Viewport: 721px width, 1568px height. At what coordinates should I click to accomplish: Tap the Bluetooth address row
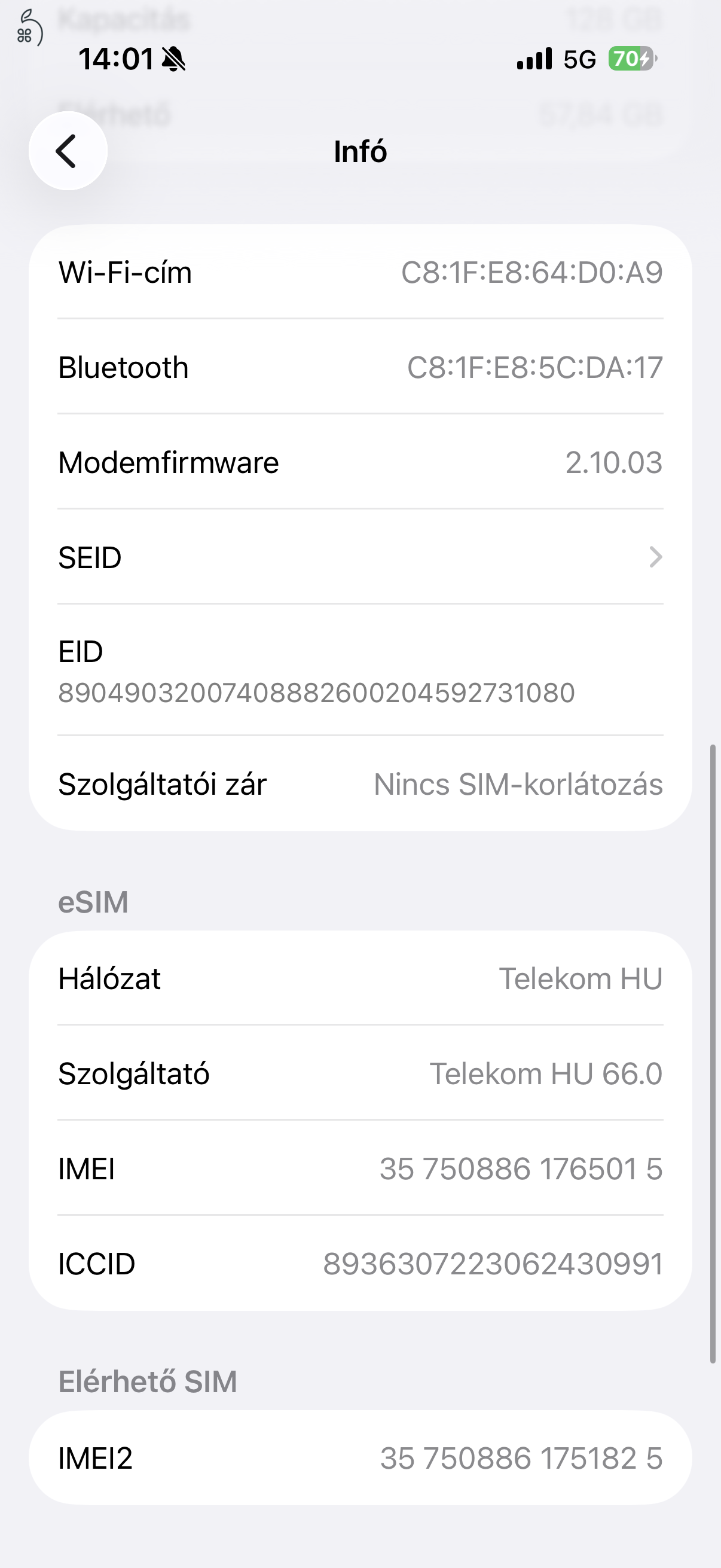(x=360, y=368)
